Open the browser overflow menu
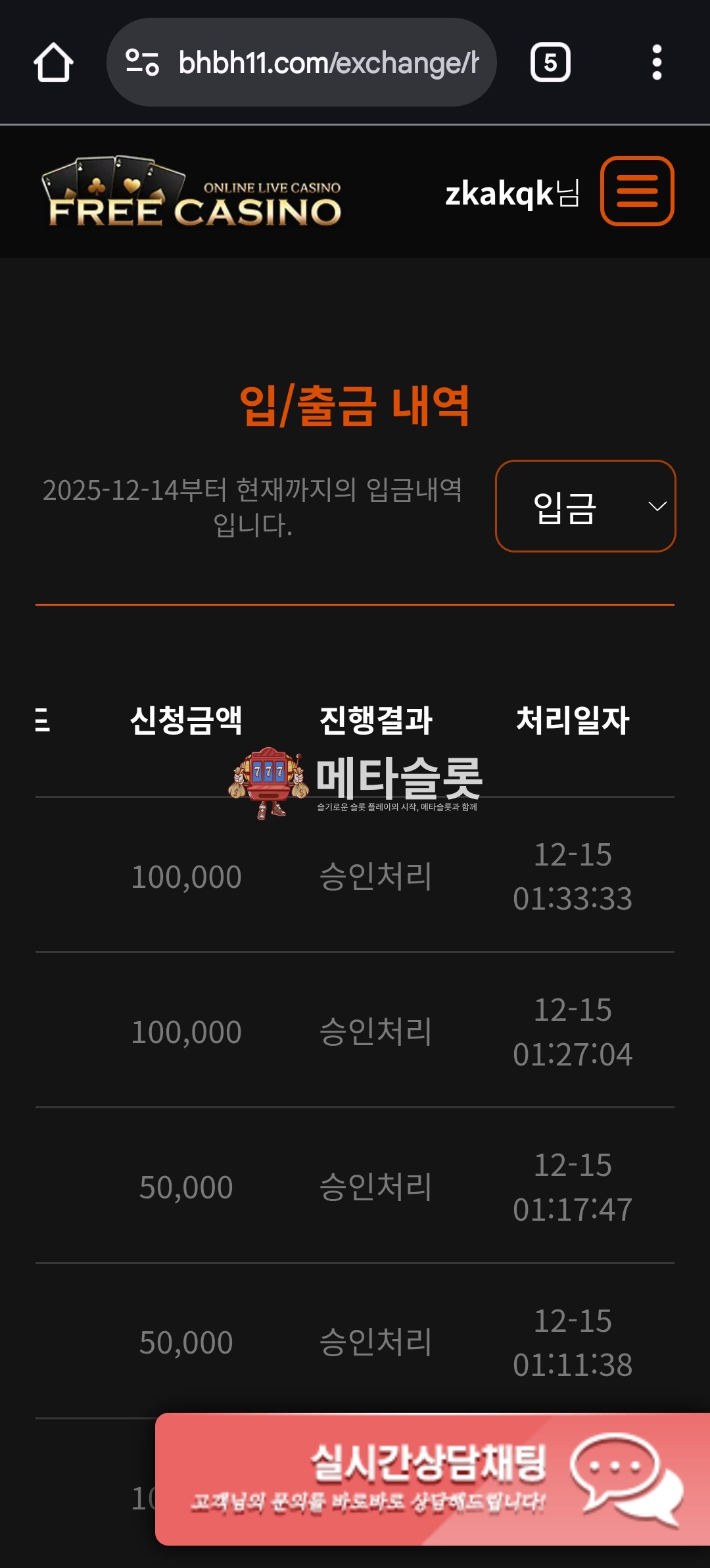This screenshot has height=1568, width=710. (x=656, y=63)
